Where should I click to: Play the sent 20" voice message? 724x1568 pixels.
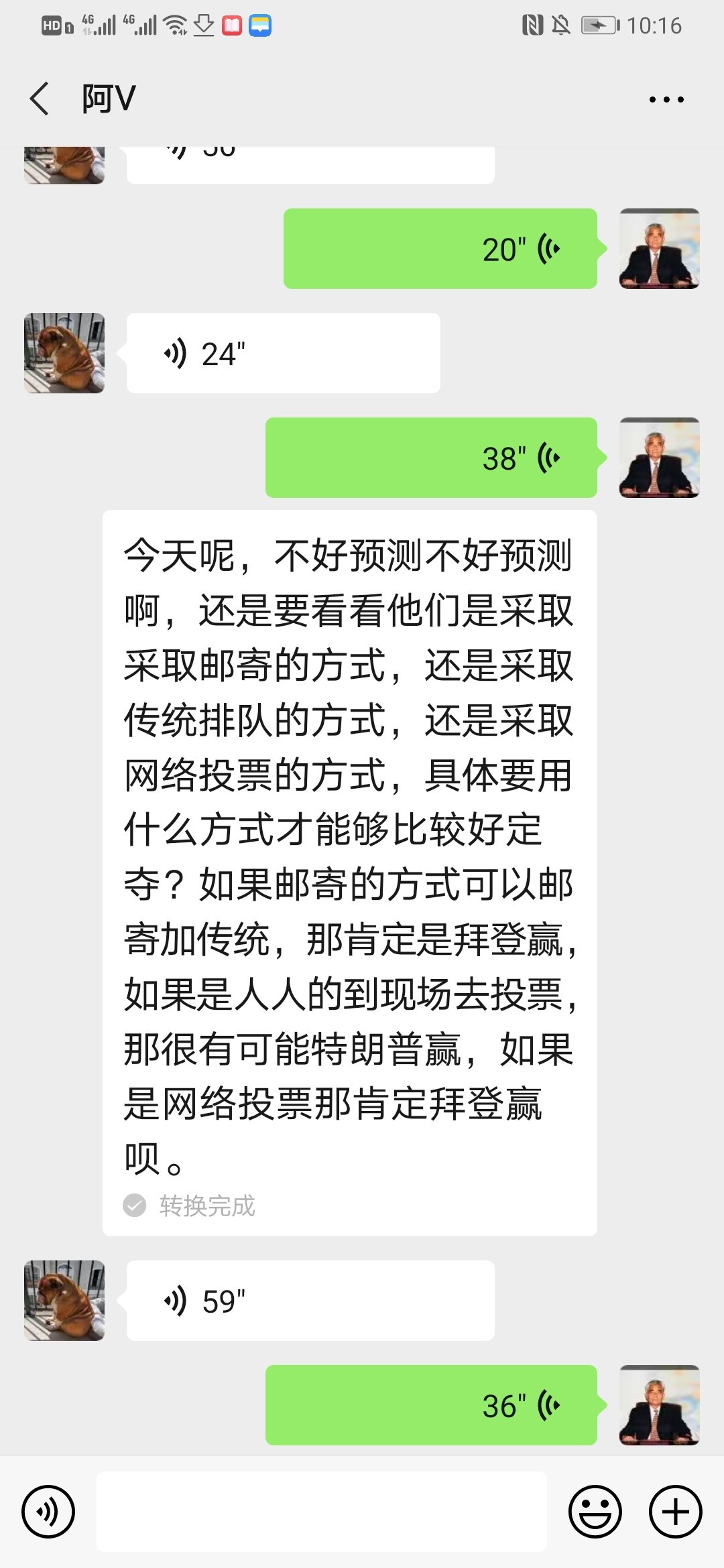pyautogui.click(x=440, y=249)
